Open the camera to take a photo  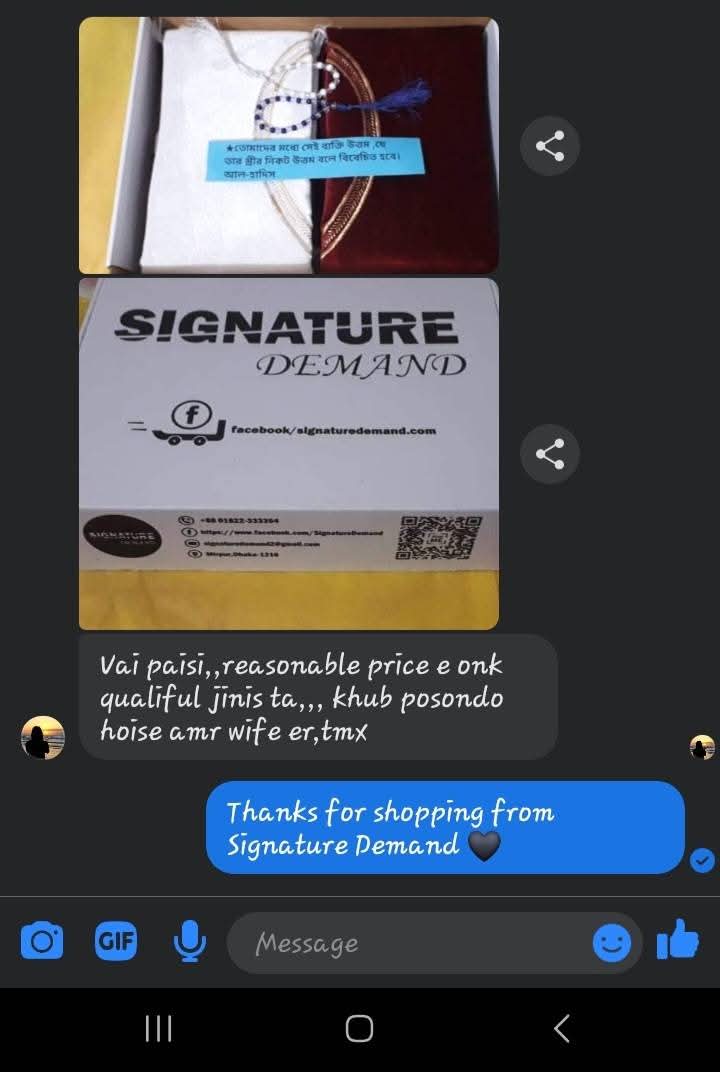pos(42,942)
